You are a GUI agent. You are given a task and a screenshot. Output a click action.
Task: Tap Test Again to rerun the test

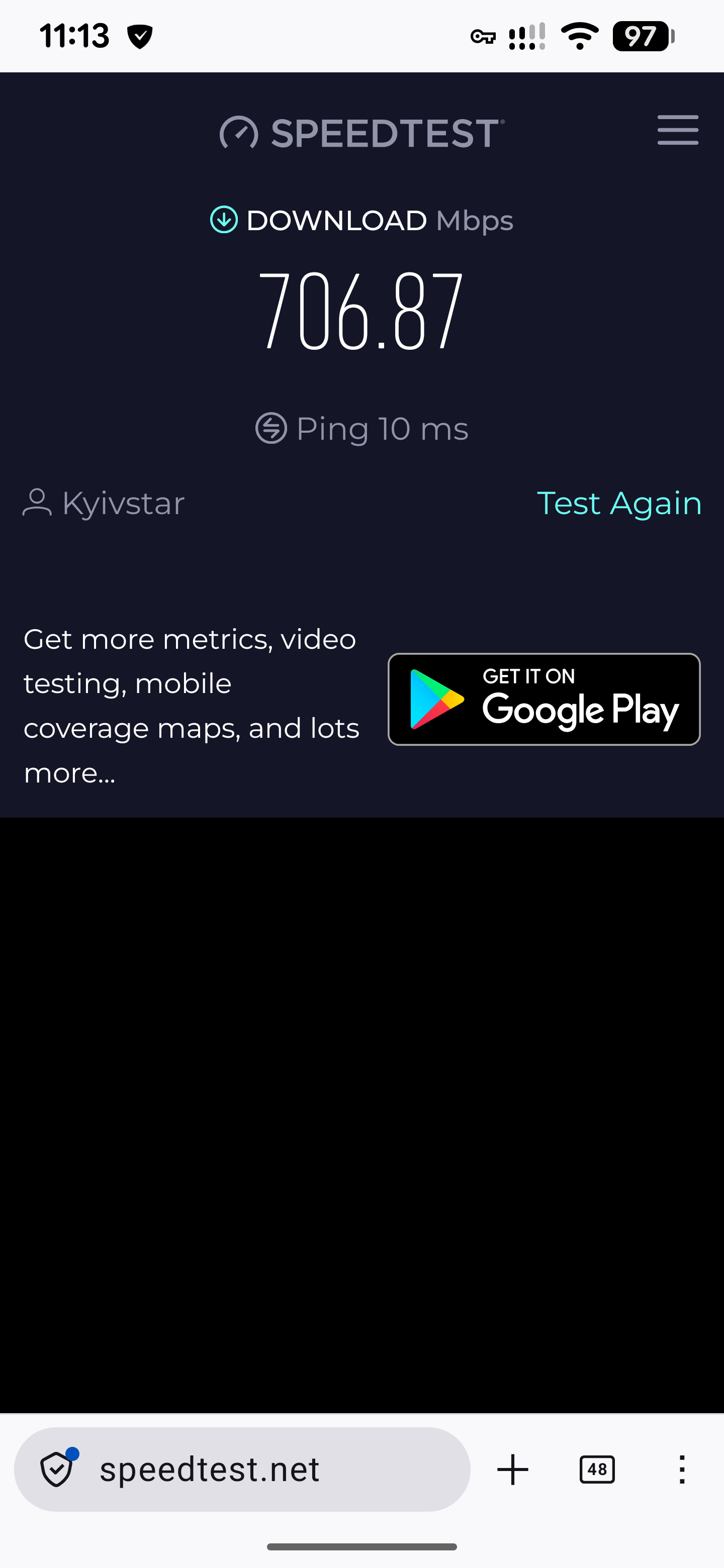click(619, 504)
